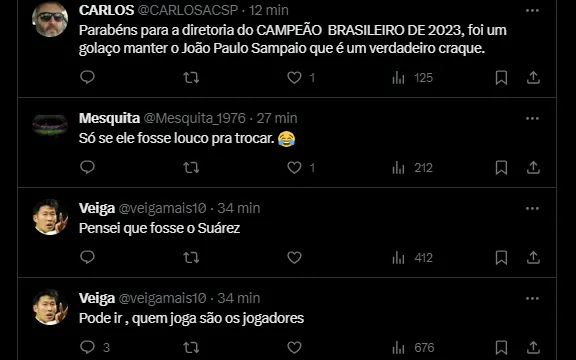The height and width of the screenshot is (360, 576).
Task: Reply to CARLOS's tweet
Action: pyautogui.click(x=87, y=78)
